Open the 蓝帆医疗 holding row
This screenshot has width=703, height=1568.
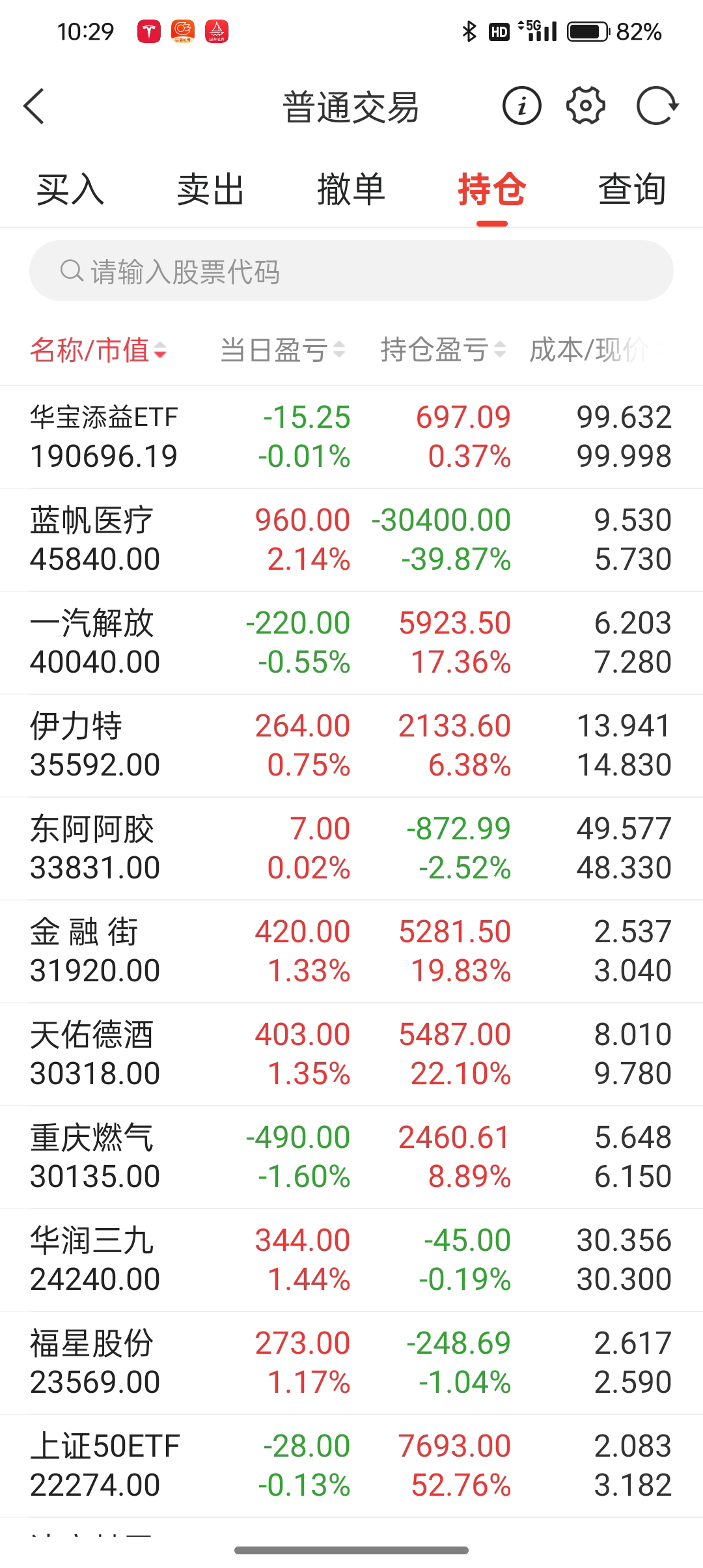coord(351,540)
